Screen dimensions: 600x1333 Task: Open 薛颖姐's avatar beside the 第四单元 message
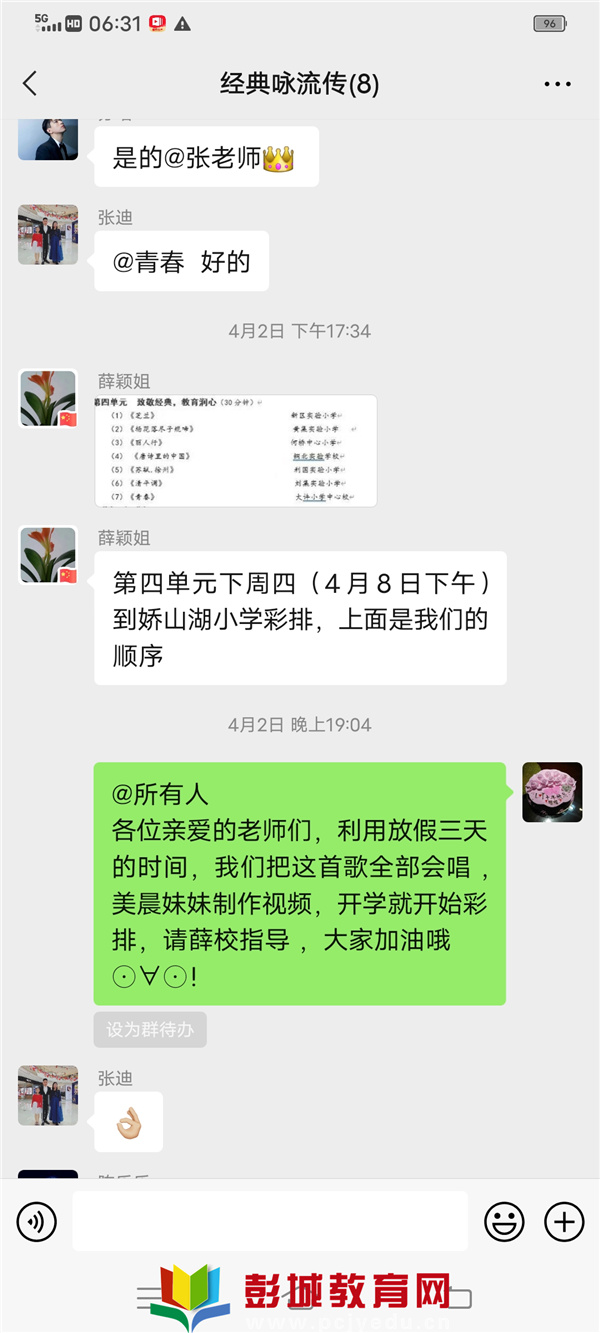[48, 555]
